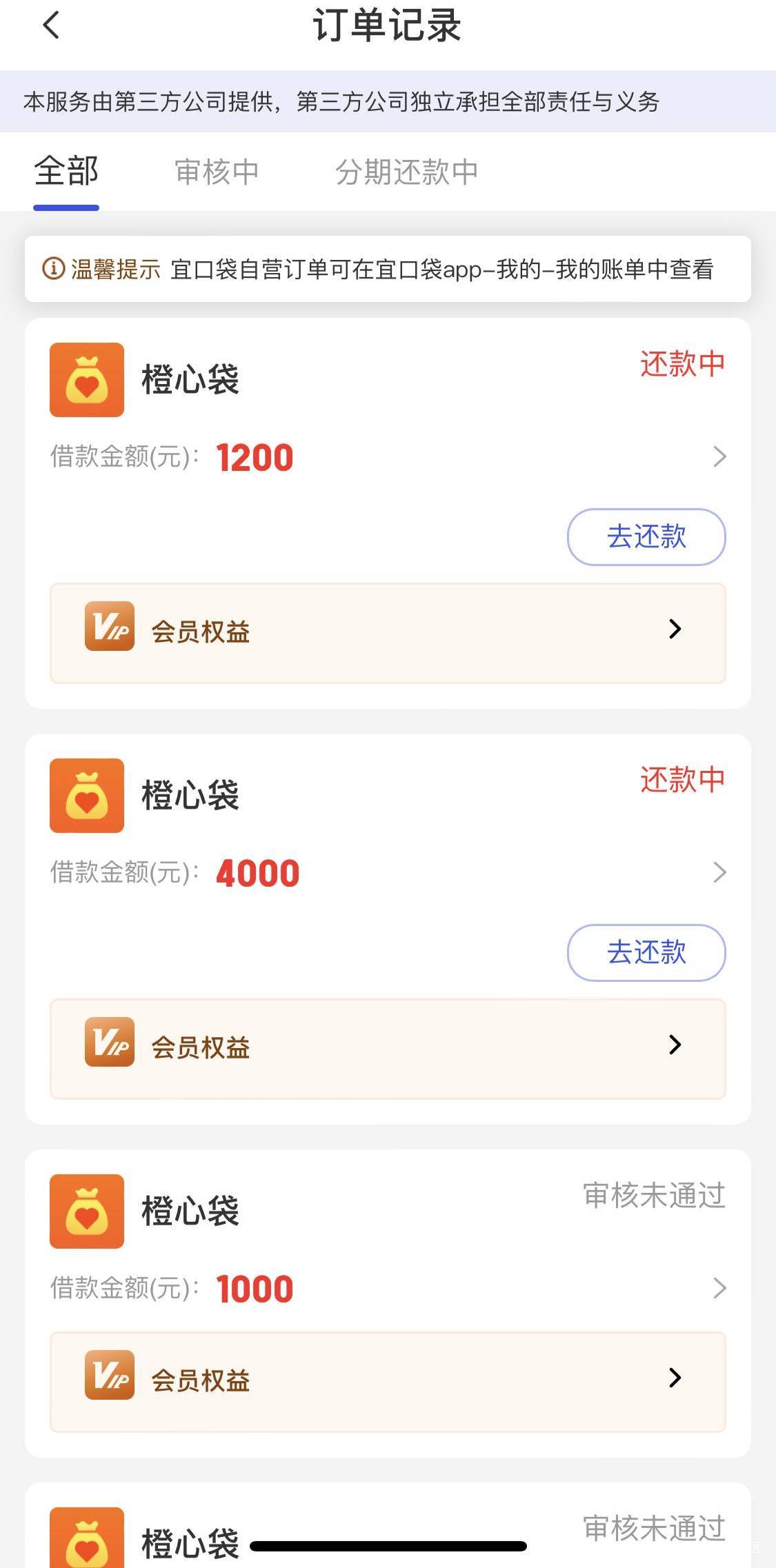Open 会员权益 under the 1200 loan
This screenshot has width=776, height=1568.
[388, 633]
